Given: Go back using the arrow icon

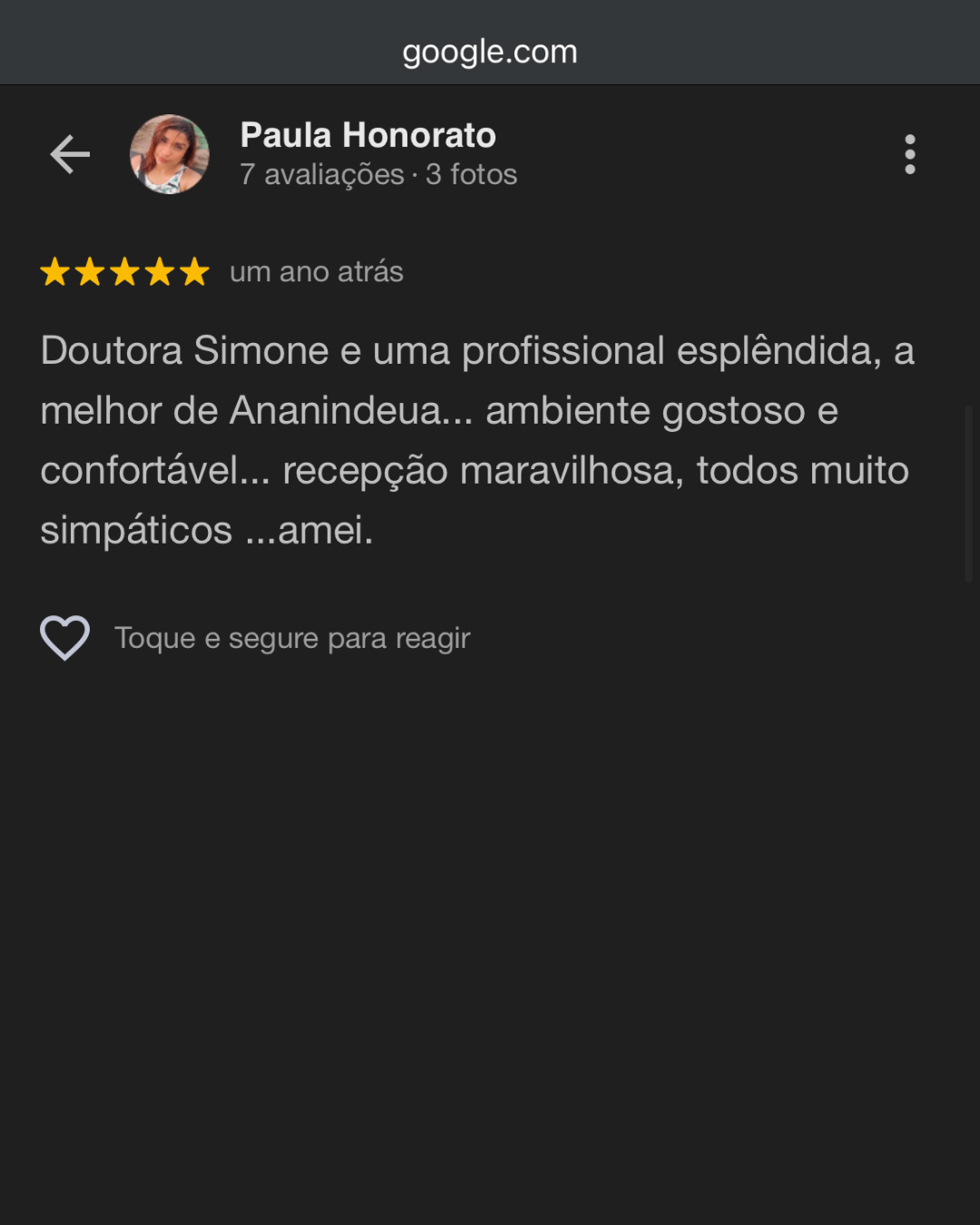Looking at the screenshot, I should [70, 154].
